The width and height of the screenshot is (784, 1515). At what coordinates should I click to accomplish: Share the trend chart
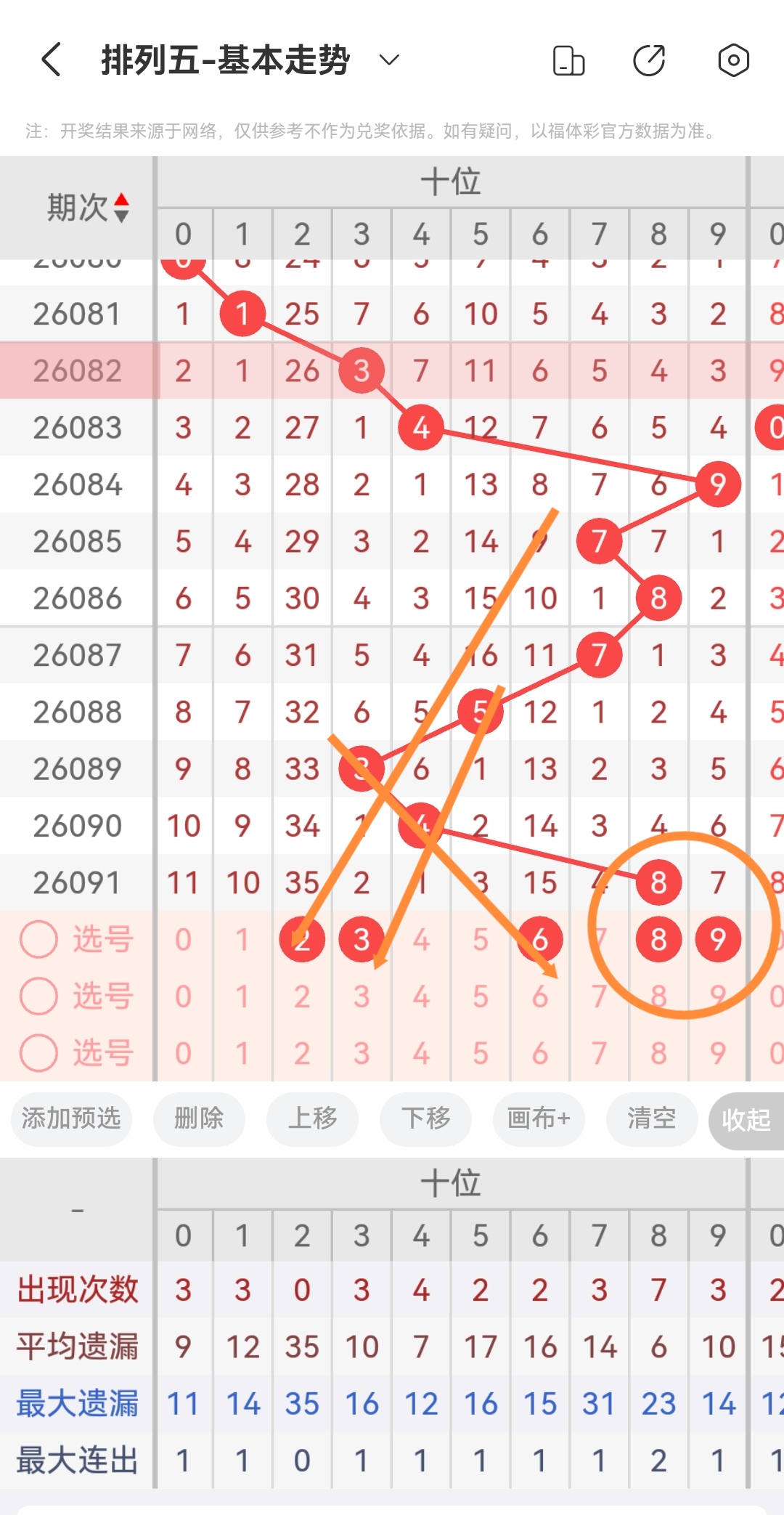tap(649, 60)
